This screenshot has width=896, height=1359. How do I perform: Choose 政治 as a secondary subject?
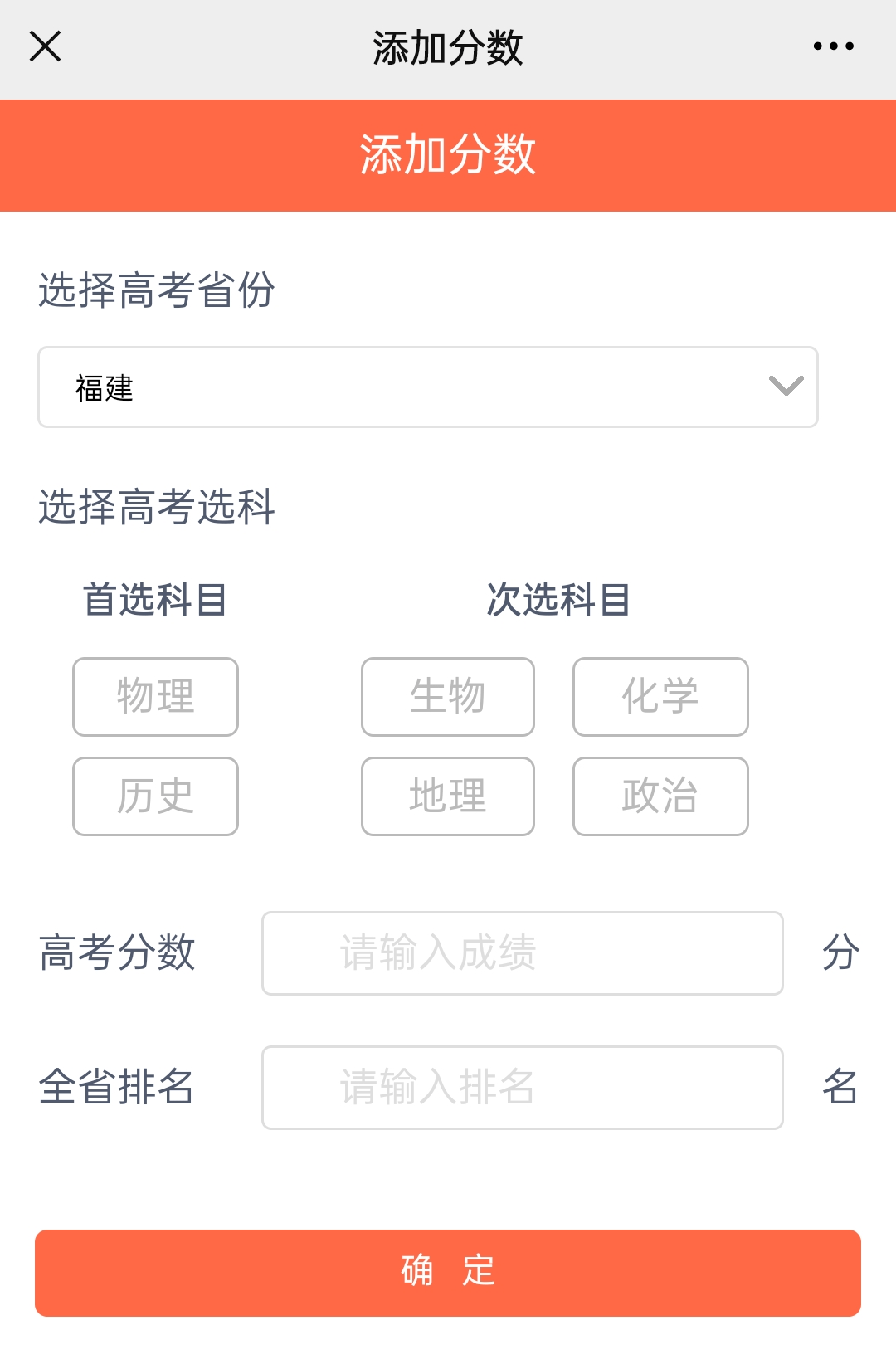pyautogui.click(x=660, y=796)
